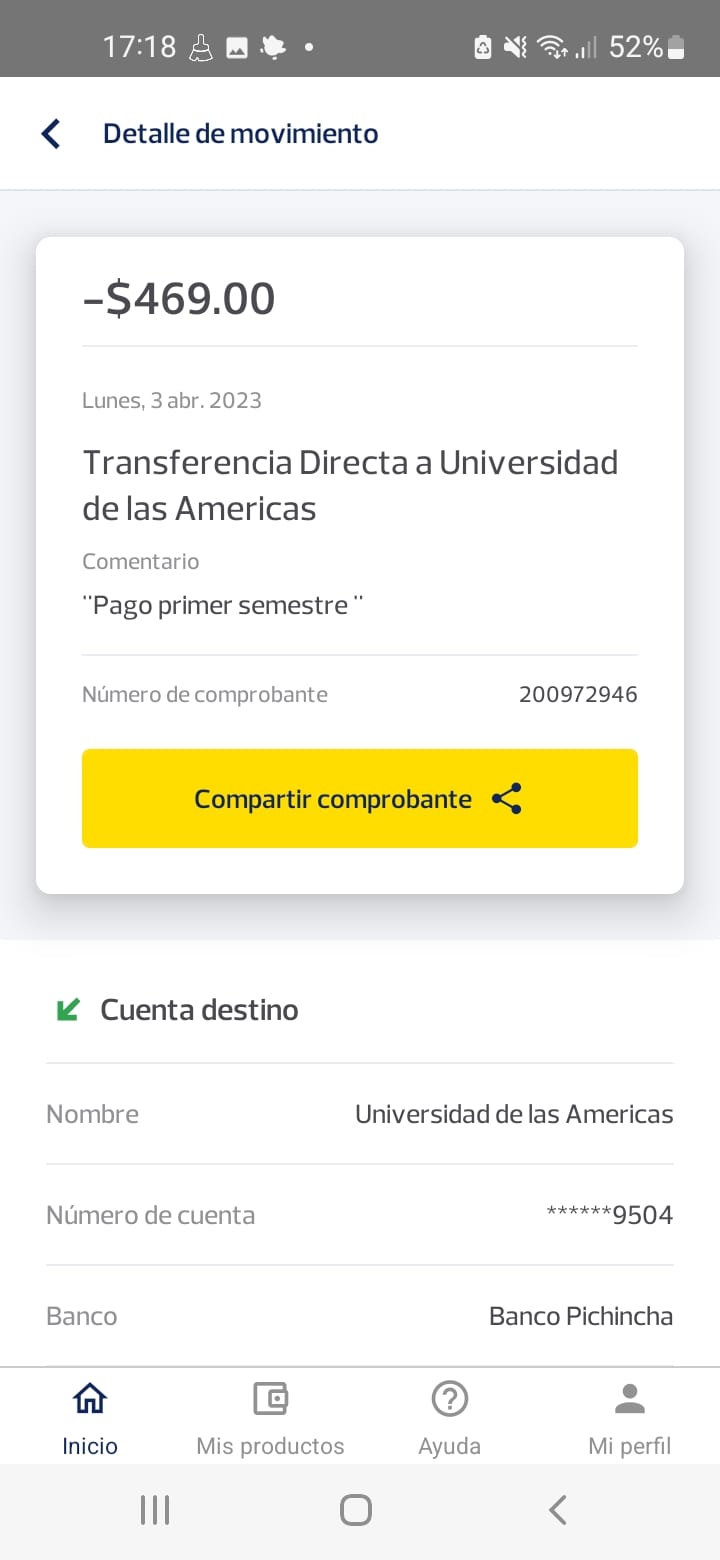Go to the Mi perfil tab
The width and height of the screenshot is (720, 1560).
pyautogui.click(x=630, y=1417)
